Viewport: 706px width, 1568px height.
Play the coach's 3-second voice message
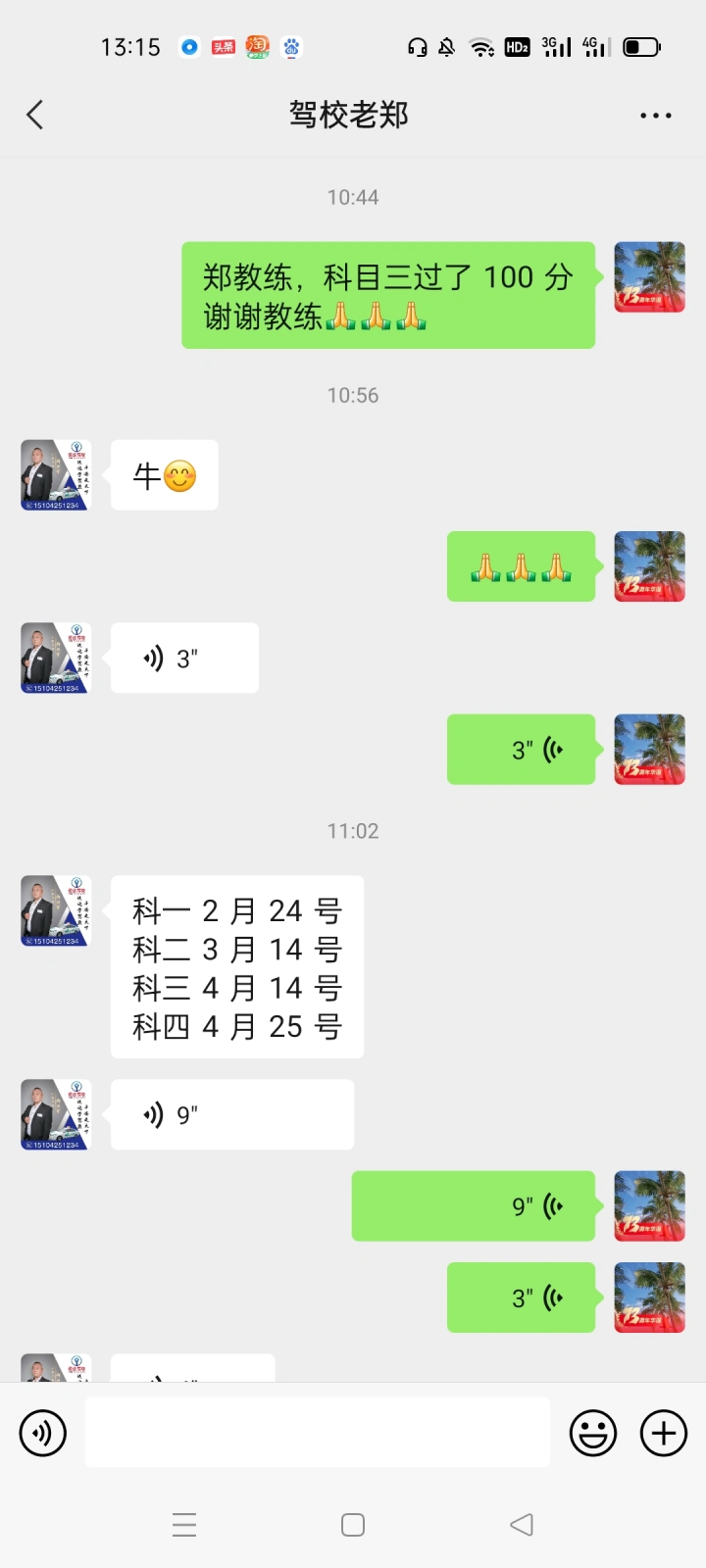click(184, 659)
